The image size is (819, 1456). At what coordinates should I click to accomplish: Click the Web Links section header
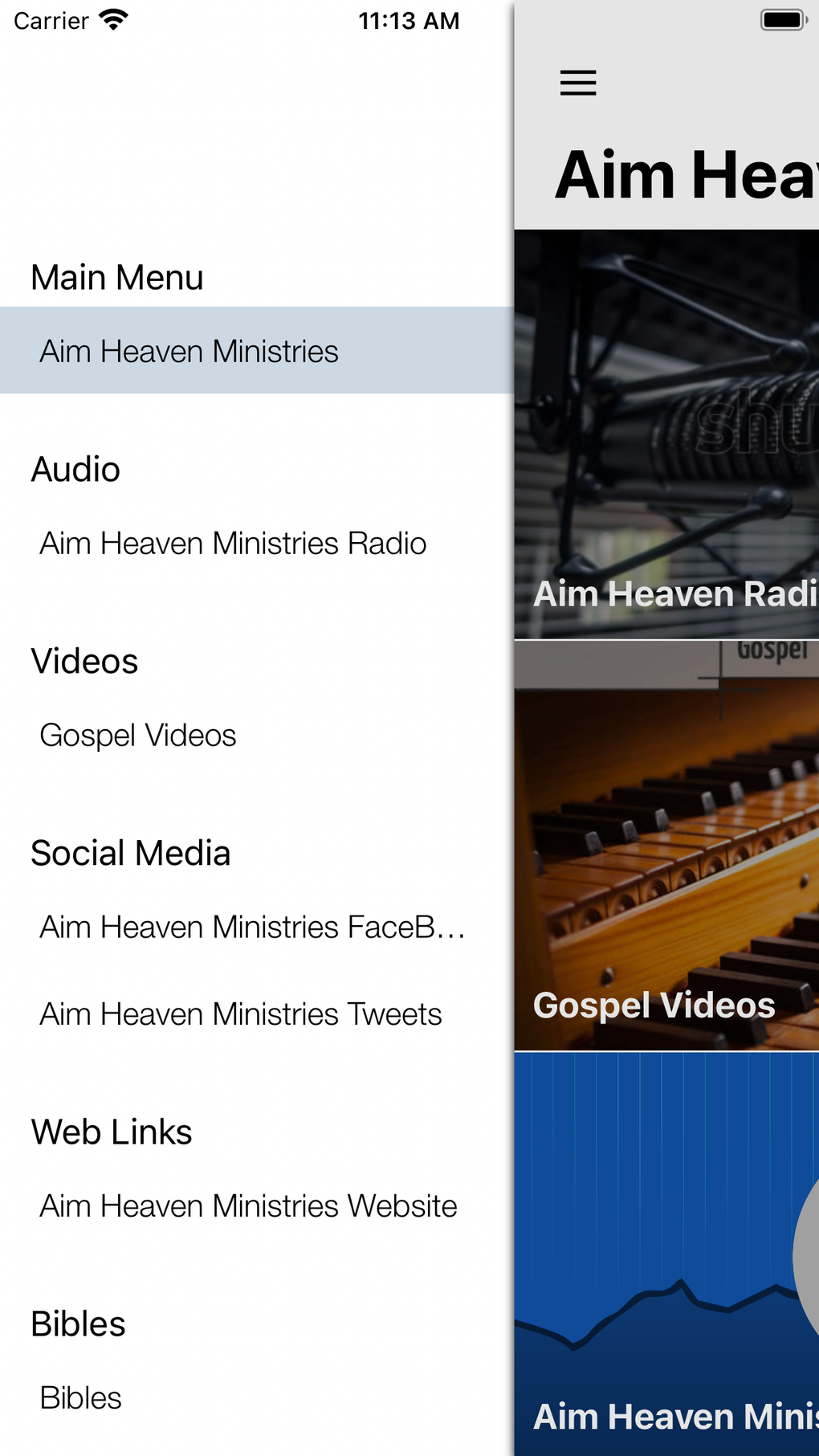click(x=111, y=1132)
